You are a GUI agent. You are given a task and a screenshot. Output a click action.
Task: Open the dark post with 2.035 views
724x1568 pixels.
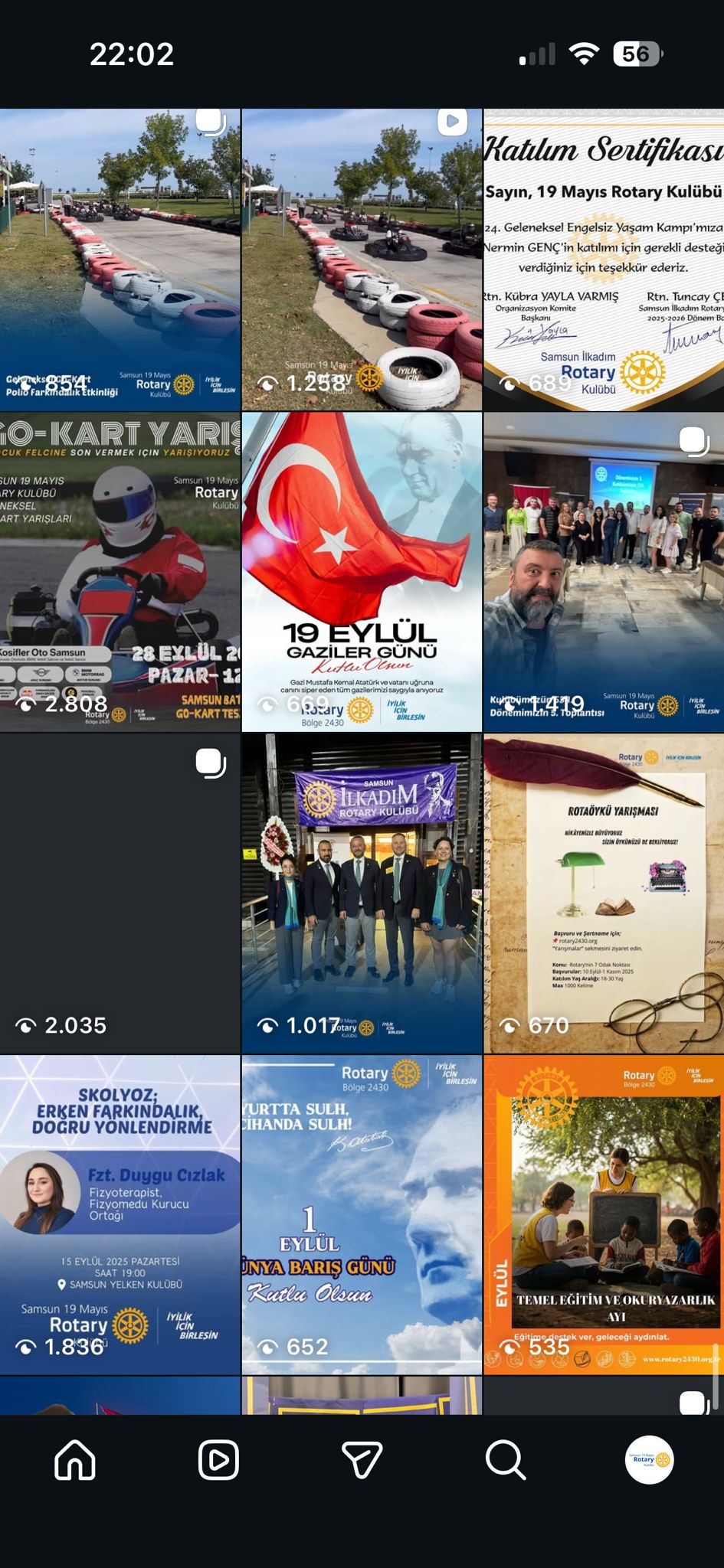pos(120,893)
